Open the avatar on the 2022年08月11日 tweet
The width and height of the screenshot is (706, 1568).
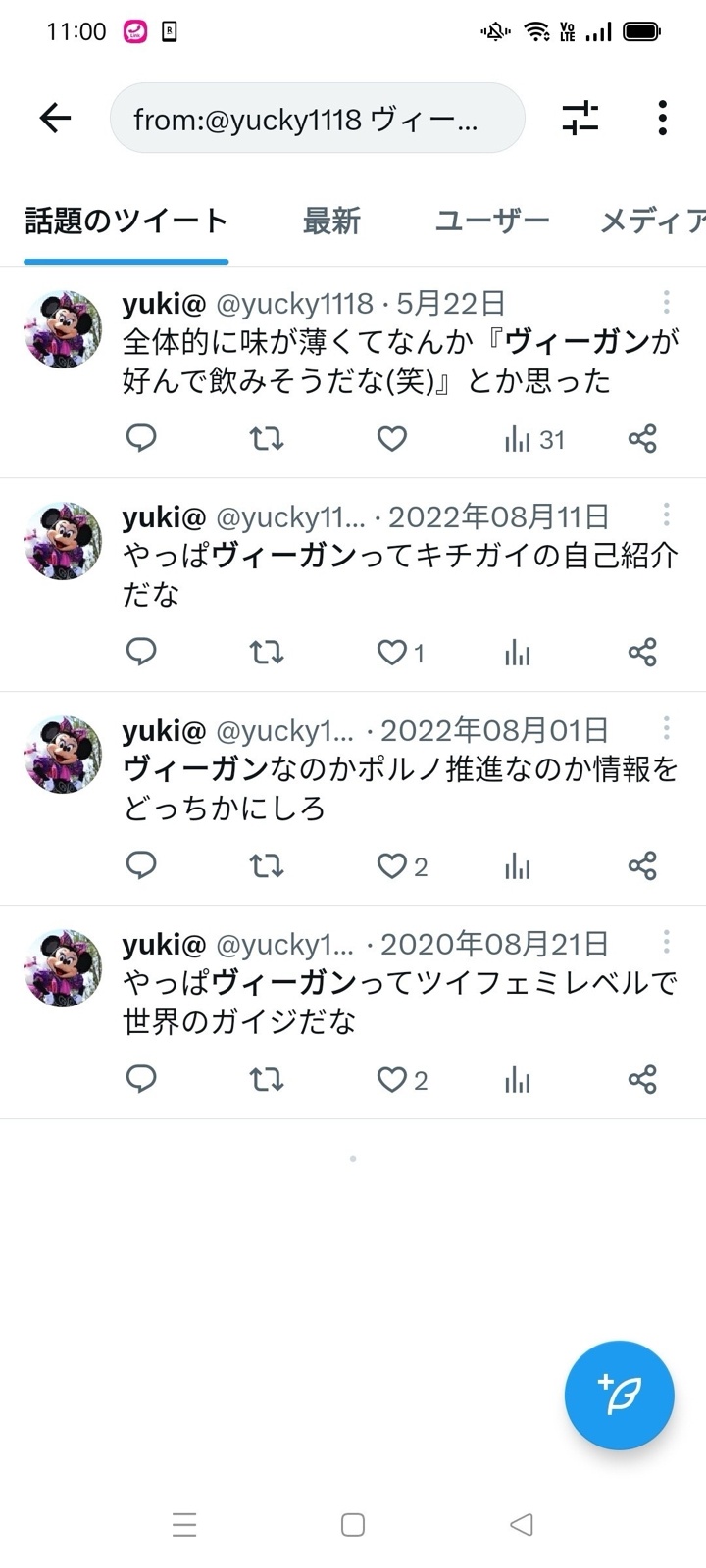(x=64, y=541)
